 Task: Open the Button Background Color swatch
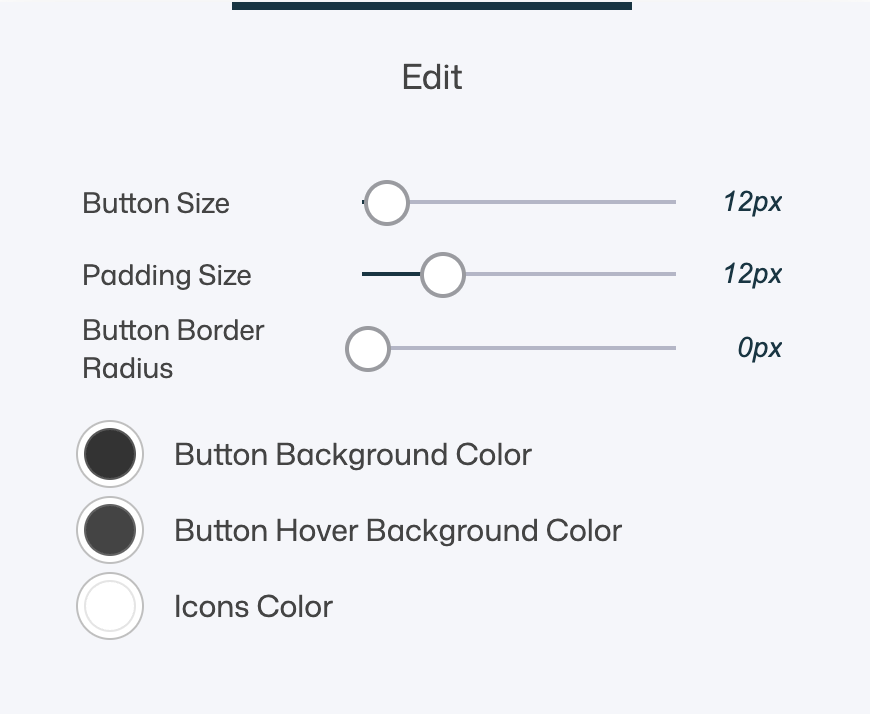click(x=110, y=454)
